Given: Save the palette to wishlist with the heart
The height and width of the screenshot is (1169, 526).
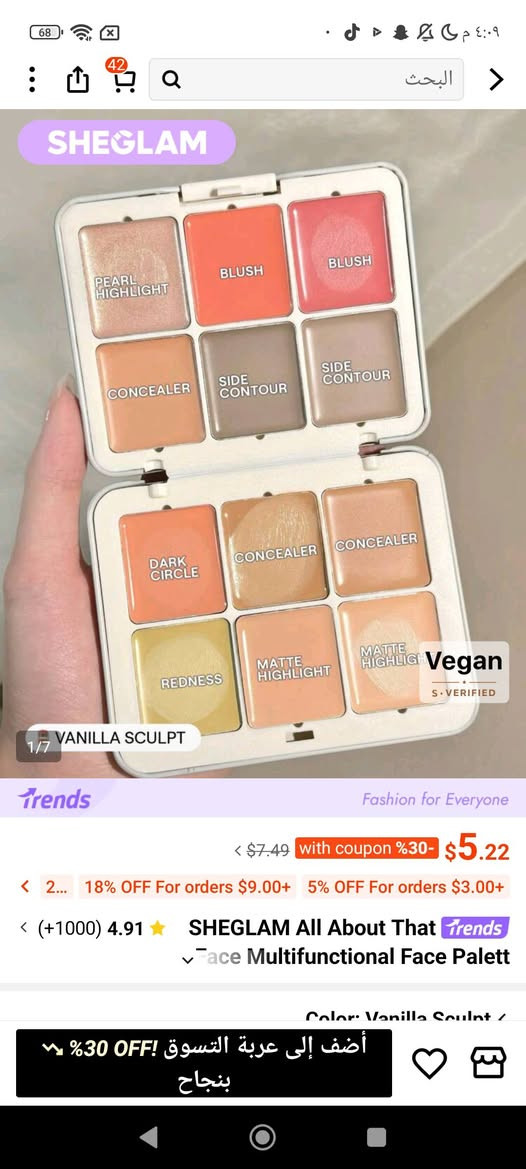Looking at the screenshot, I should 430,1063.
